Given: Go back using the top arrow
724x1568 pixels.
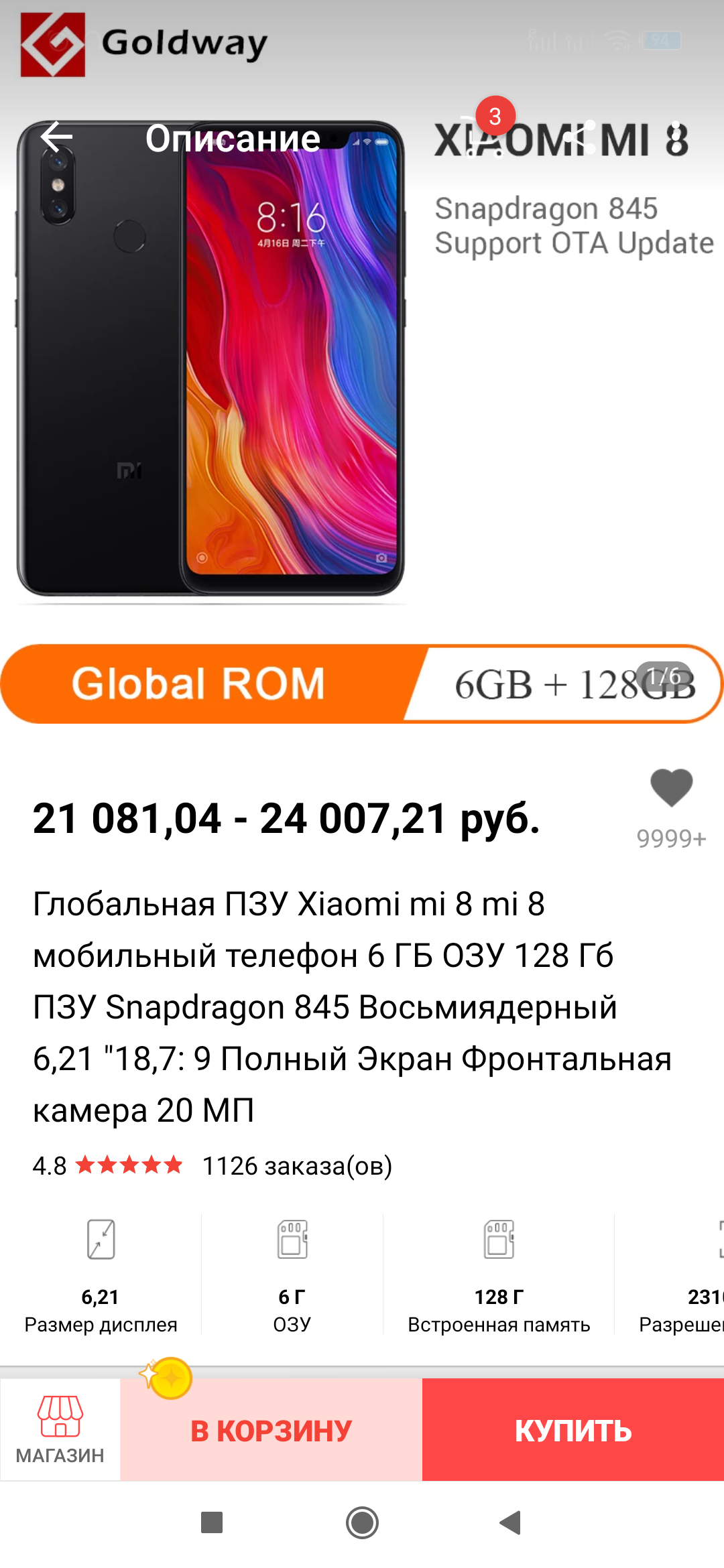Looking at the screenshot, I should [56, 137].
